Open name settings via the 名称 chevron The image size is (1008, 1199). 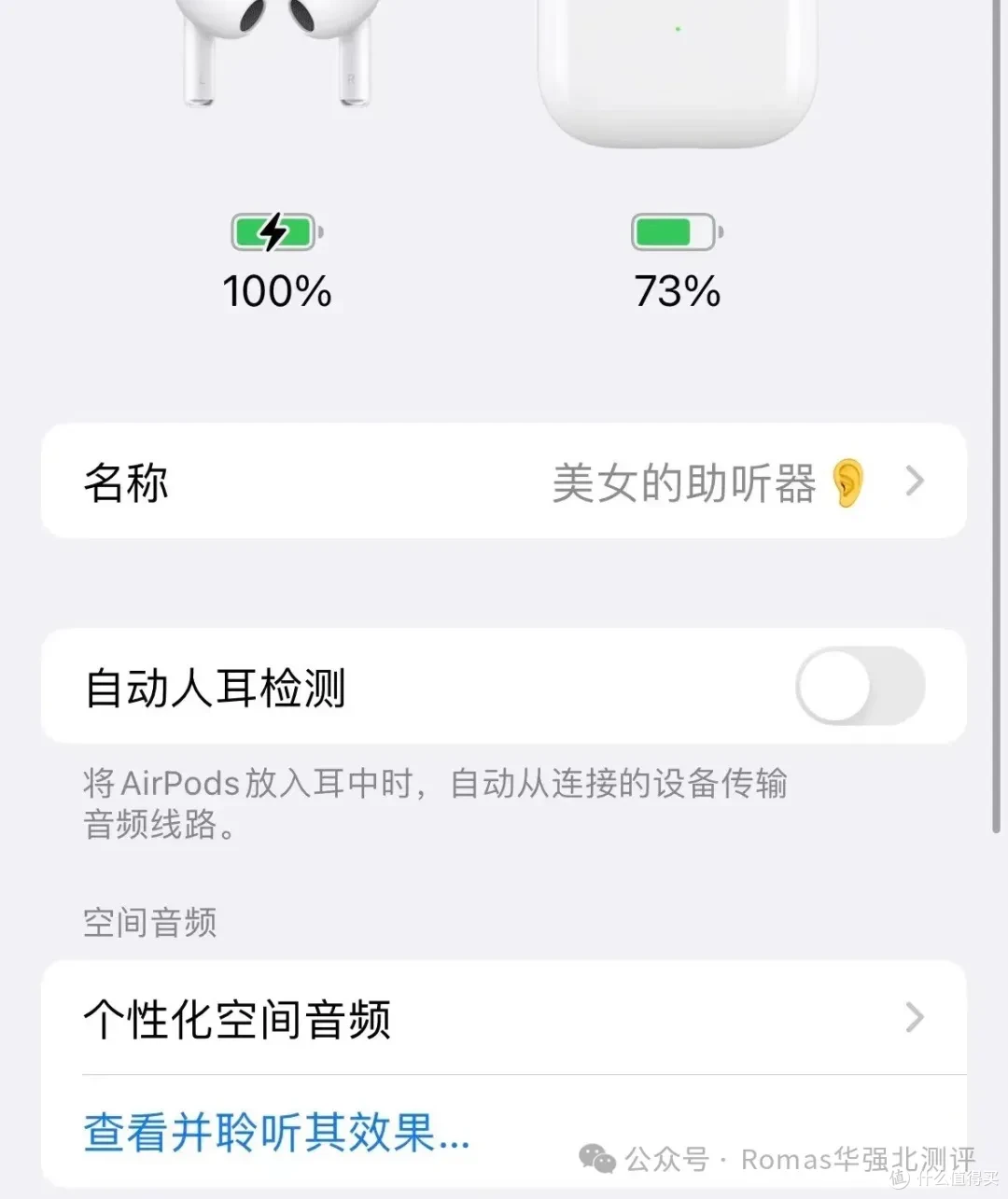tap(915, 482)
